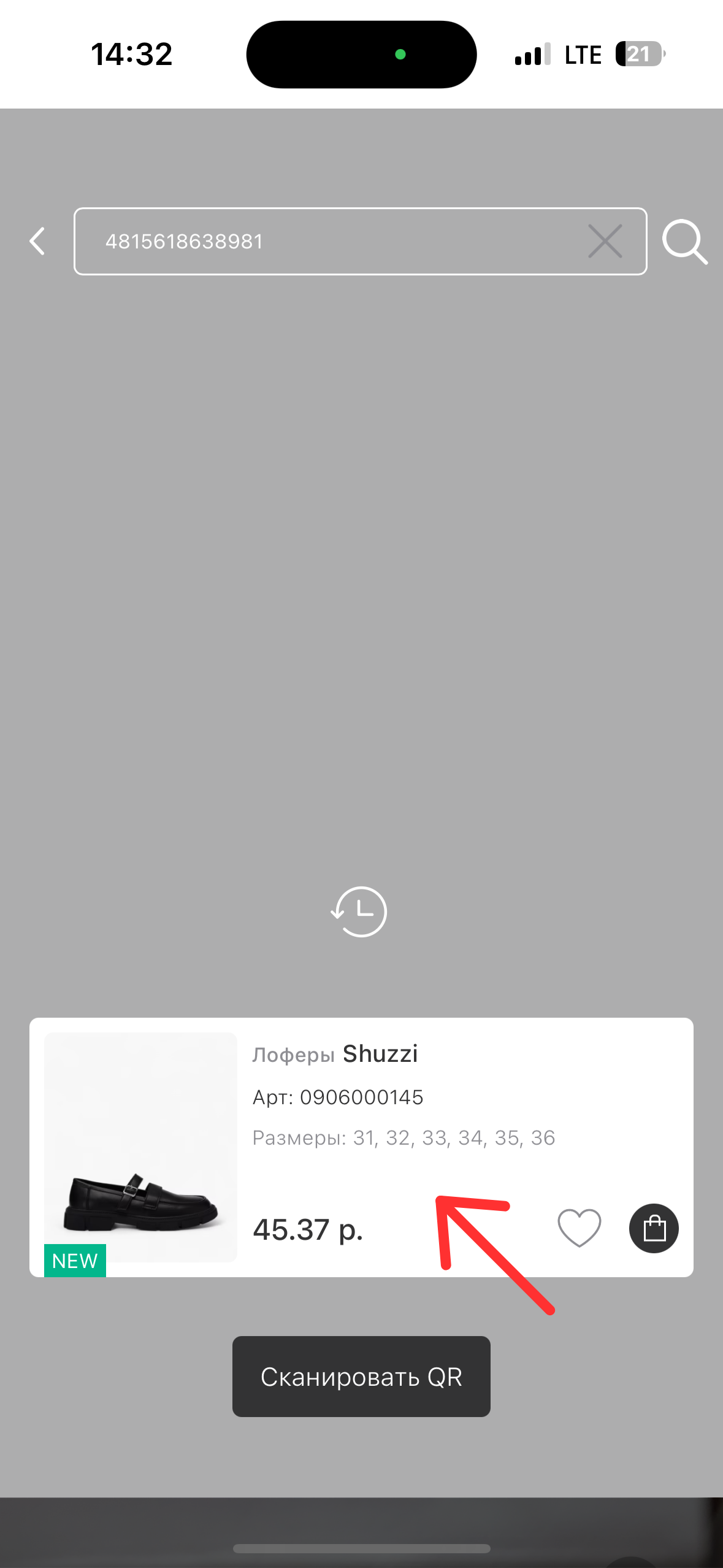Focus the search box with 4815618638981

pyautogui.click(x=331, y=241)
